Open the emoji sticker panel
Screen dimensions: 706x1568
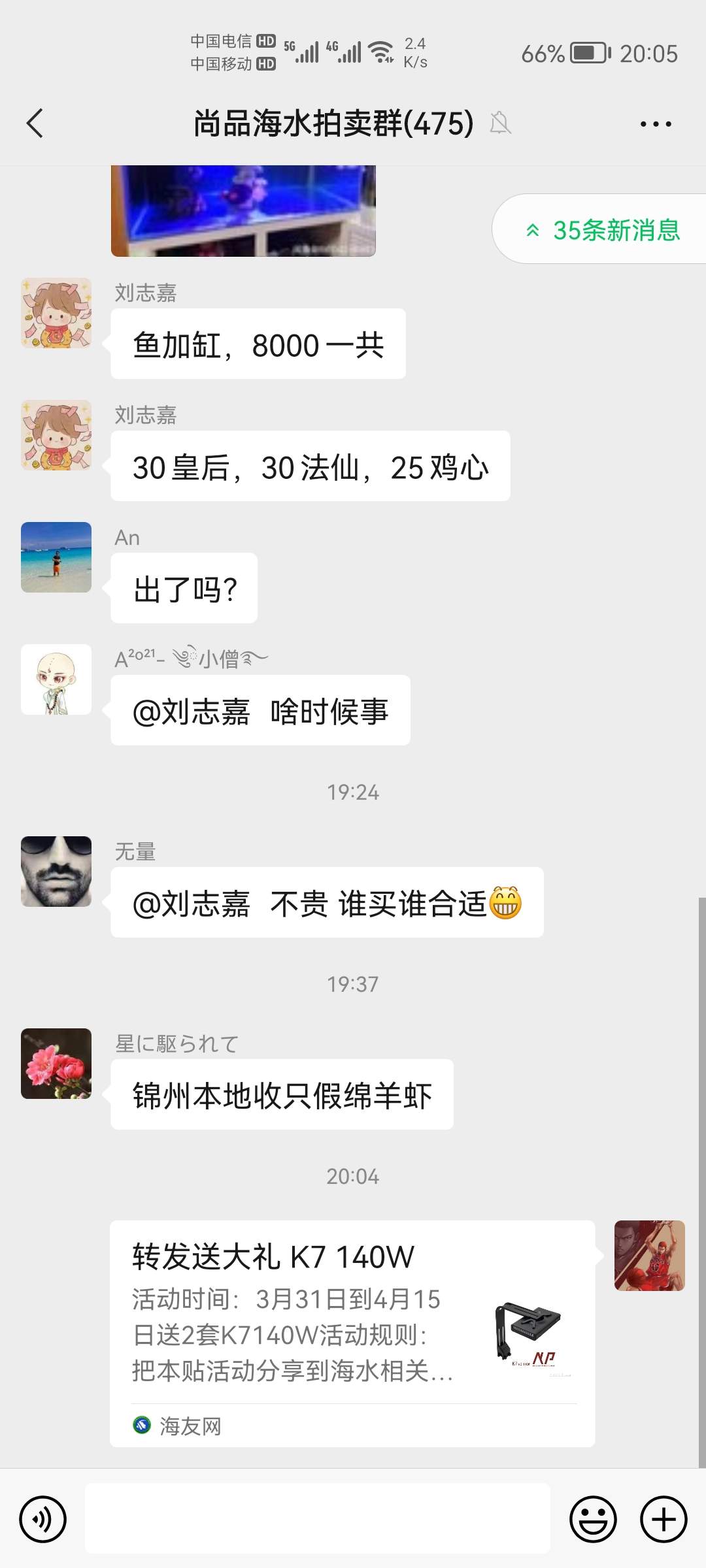pyautogui.click(x=593, y=1519)
